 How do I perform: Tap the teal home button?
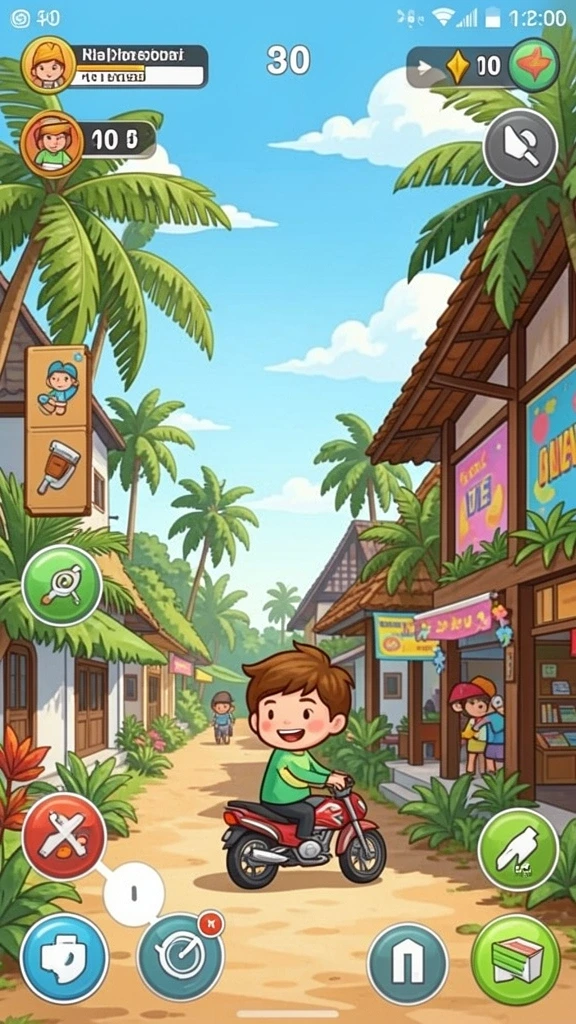coord(408,963)
